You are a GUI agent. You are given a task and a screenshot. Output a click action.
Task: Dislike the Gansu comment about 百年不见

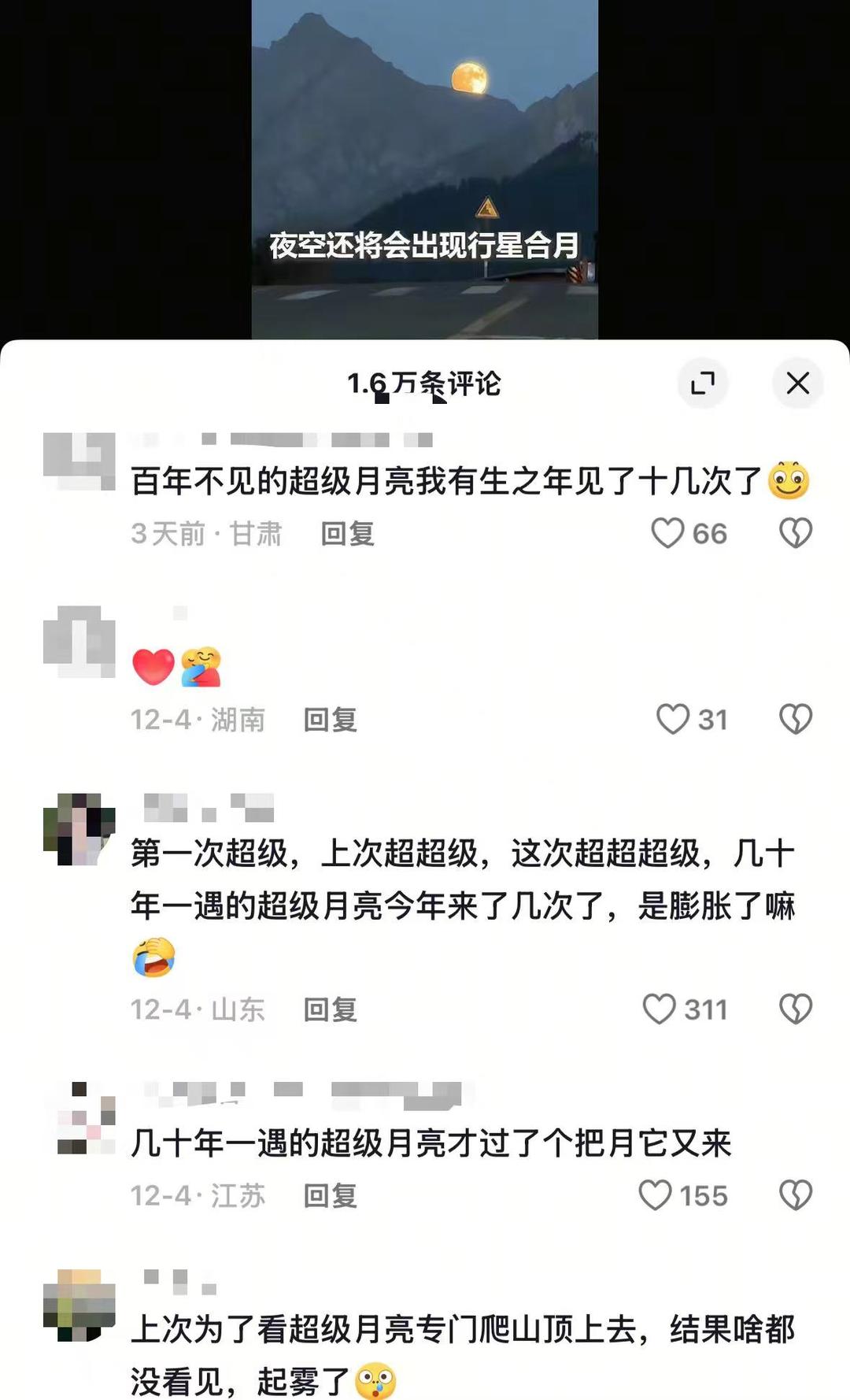[x=795, y=533]
